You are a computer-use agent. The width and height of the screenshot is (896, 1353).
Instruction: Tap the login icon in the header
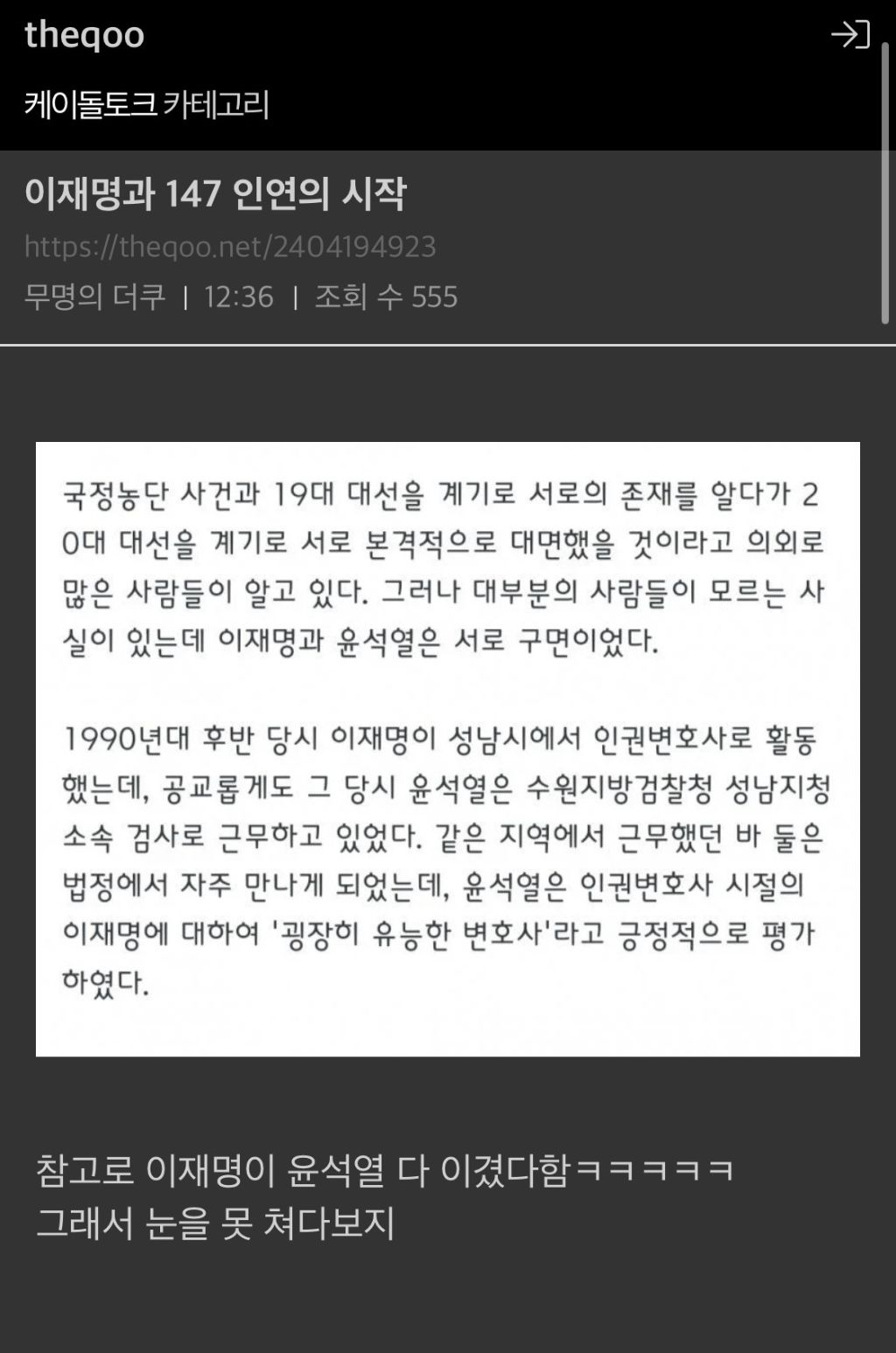pyautogui.click(x=850, y=35)
